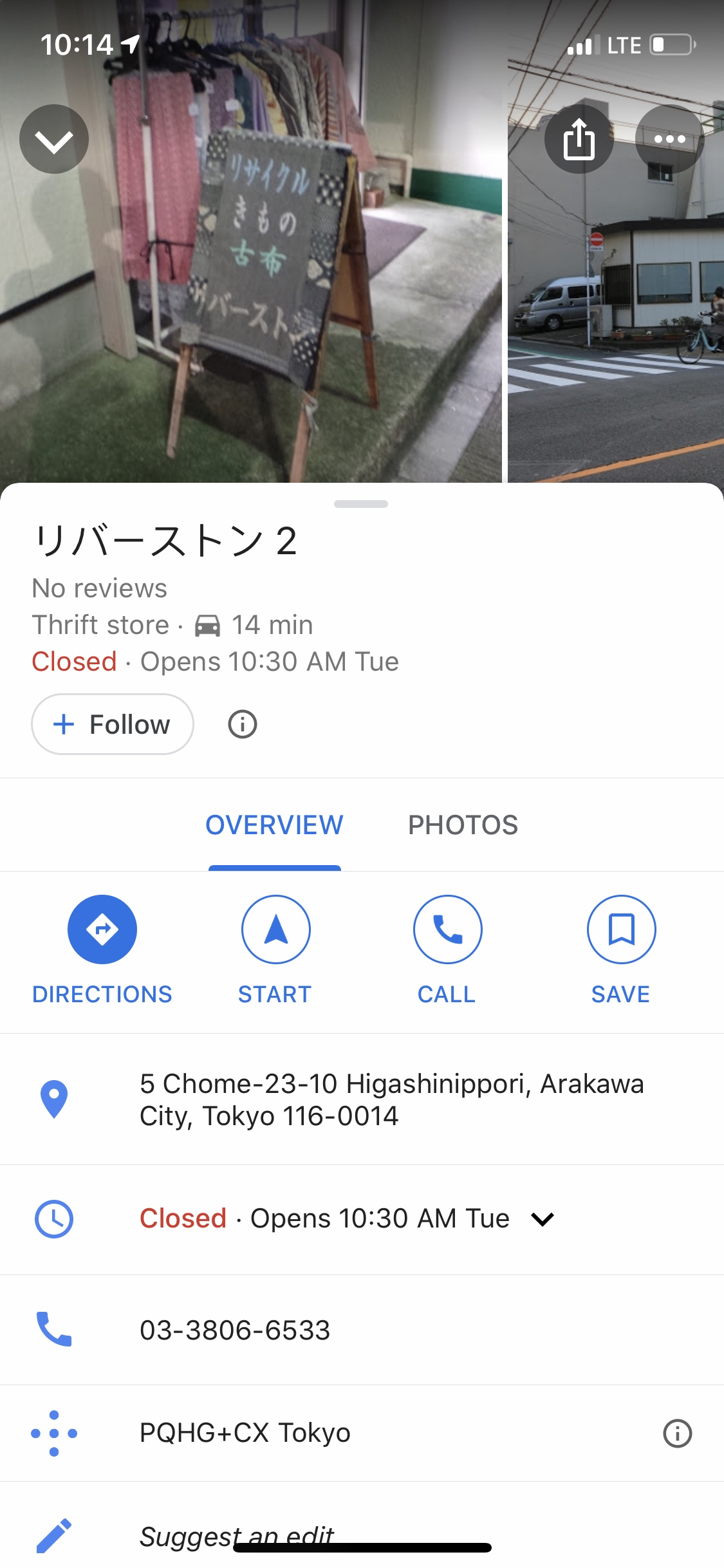
Task: Follow this thrift store
Action: coord(113,724)
